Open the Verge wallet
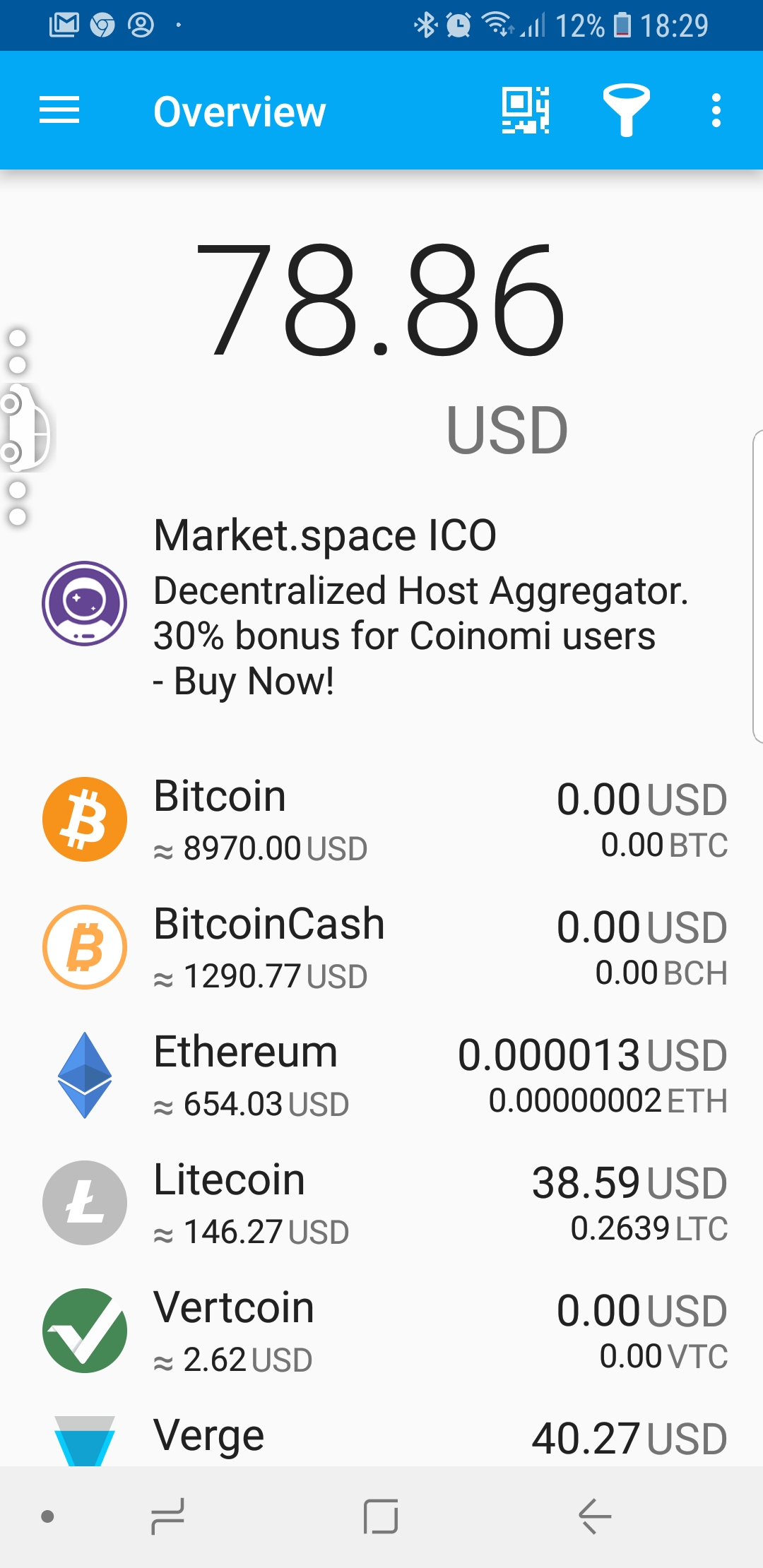Screen dimensions: 763x1568 [x=381, y=1438]
